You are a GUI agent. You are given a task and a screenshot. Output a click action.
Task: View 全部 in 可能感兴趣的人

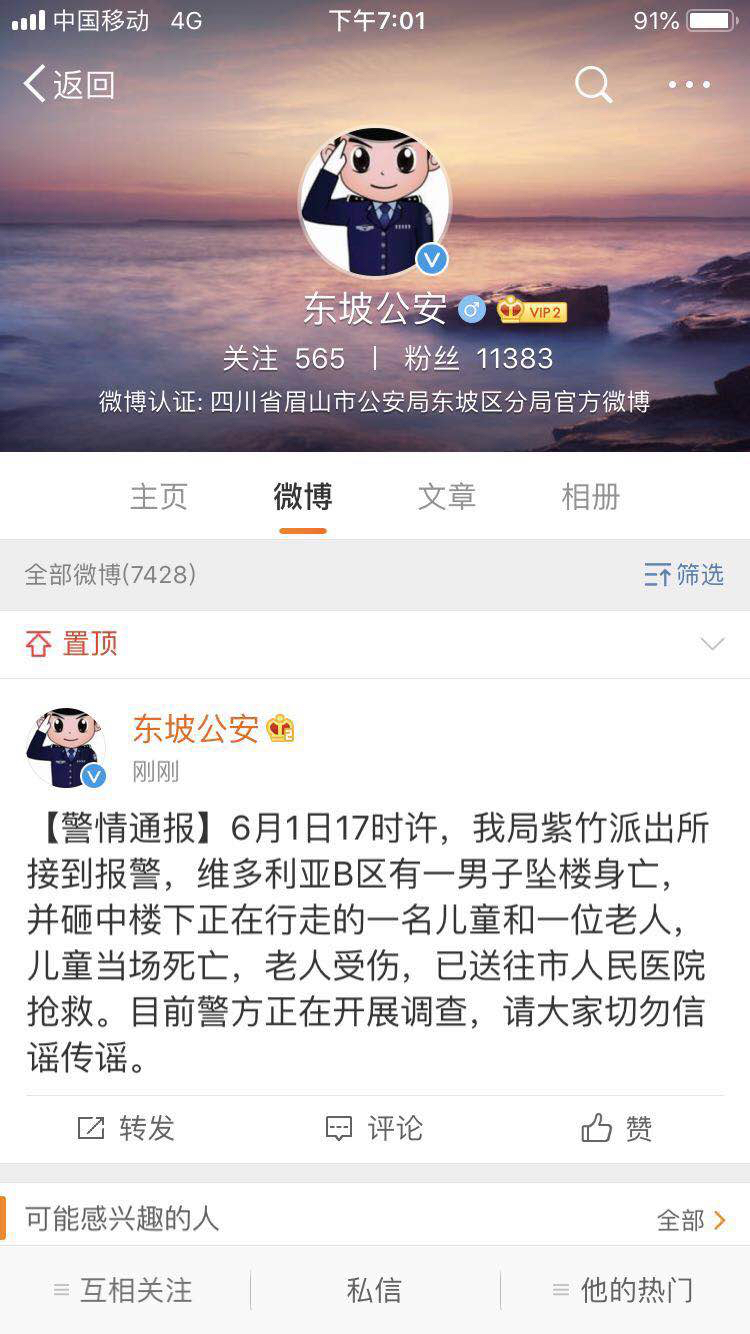(691, 1220)
